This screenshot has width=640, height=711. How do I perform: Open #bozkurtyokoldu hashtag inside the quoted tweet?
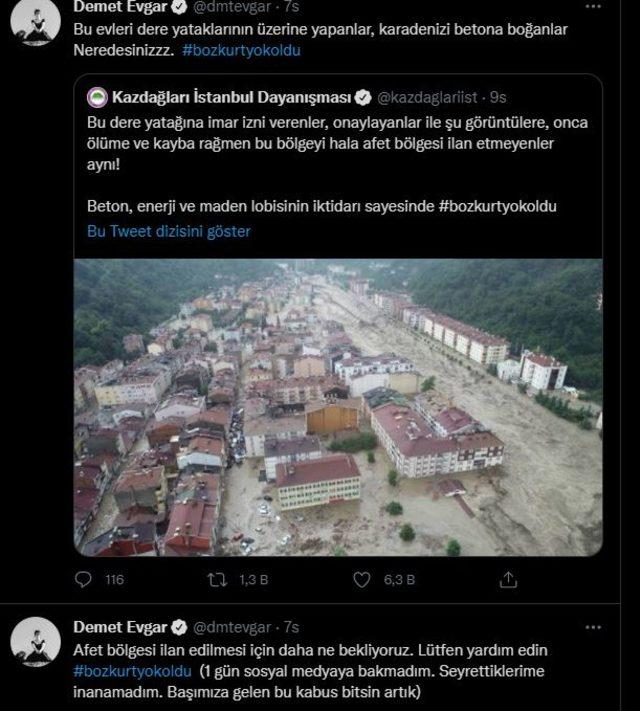(x=497, y=206)
